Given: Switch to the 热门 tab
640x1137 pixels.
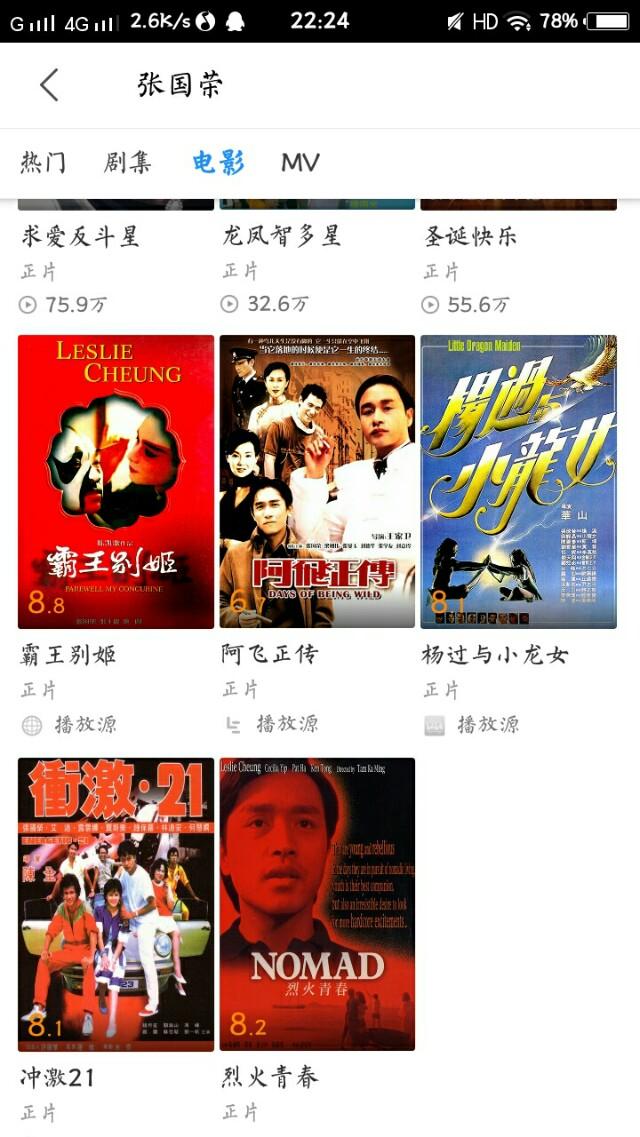Looking at the screenshot, I should (x=44, y=162).
